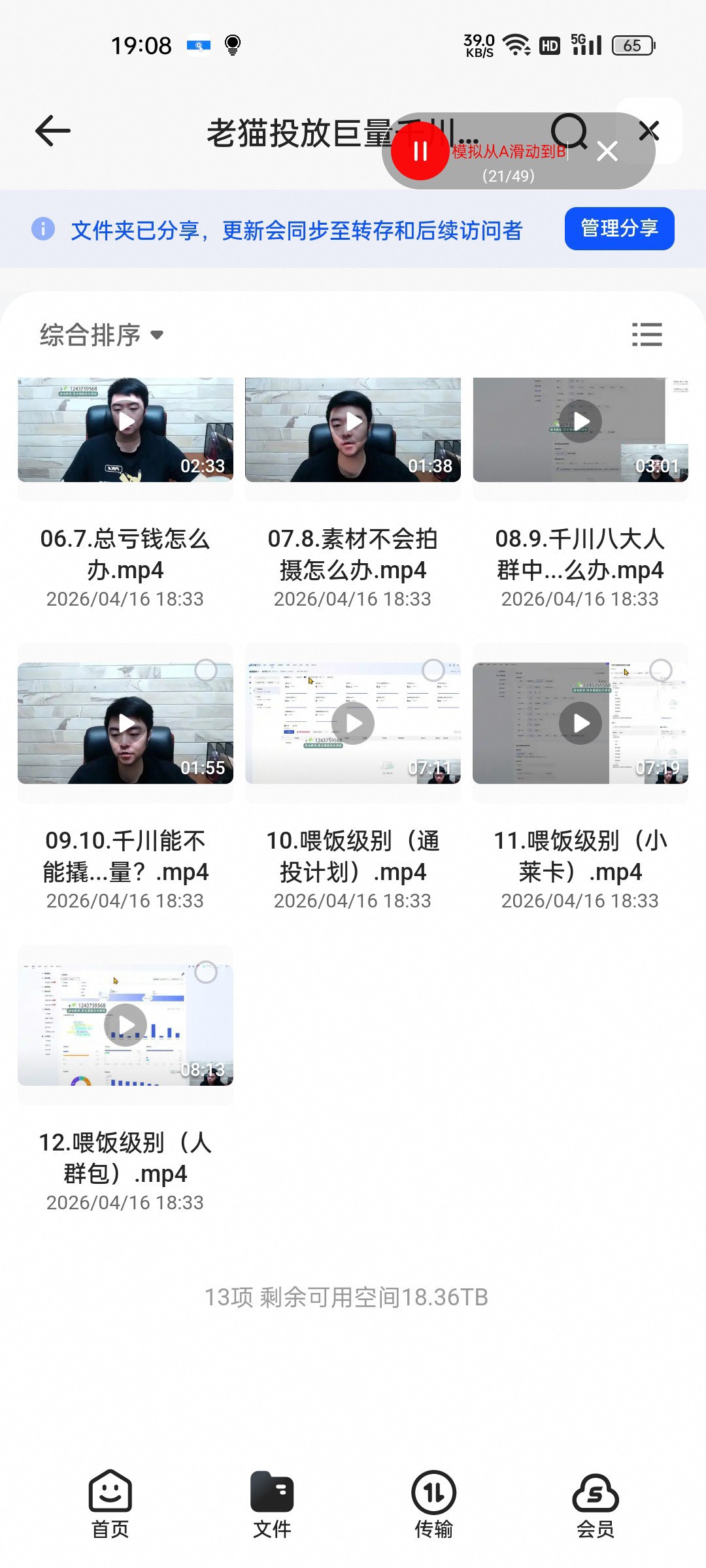
Task: Pause the red floating automation overlay
Action: click(420, 151)
